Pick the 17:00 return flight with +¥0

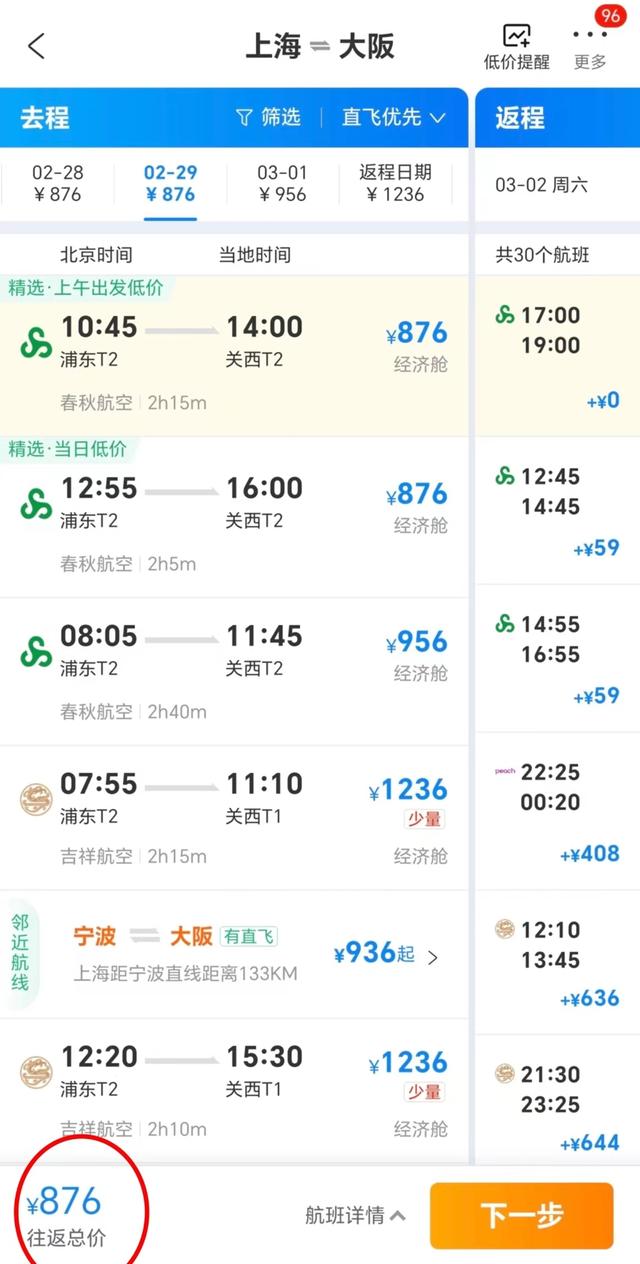[557, 356]
